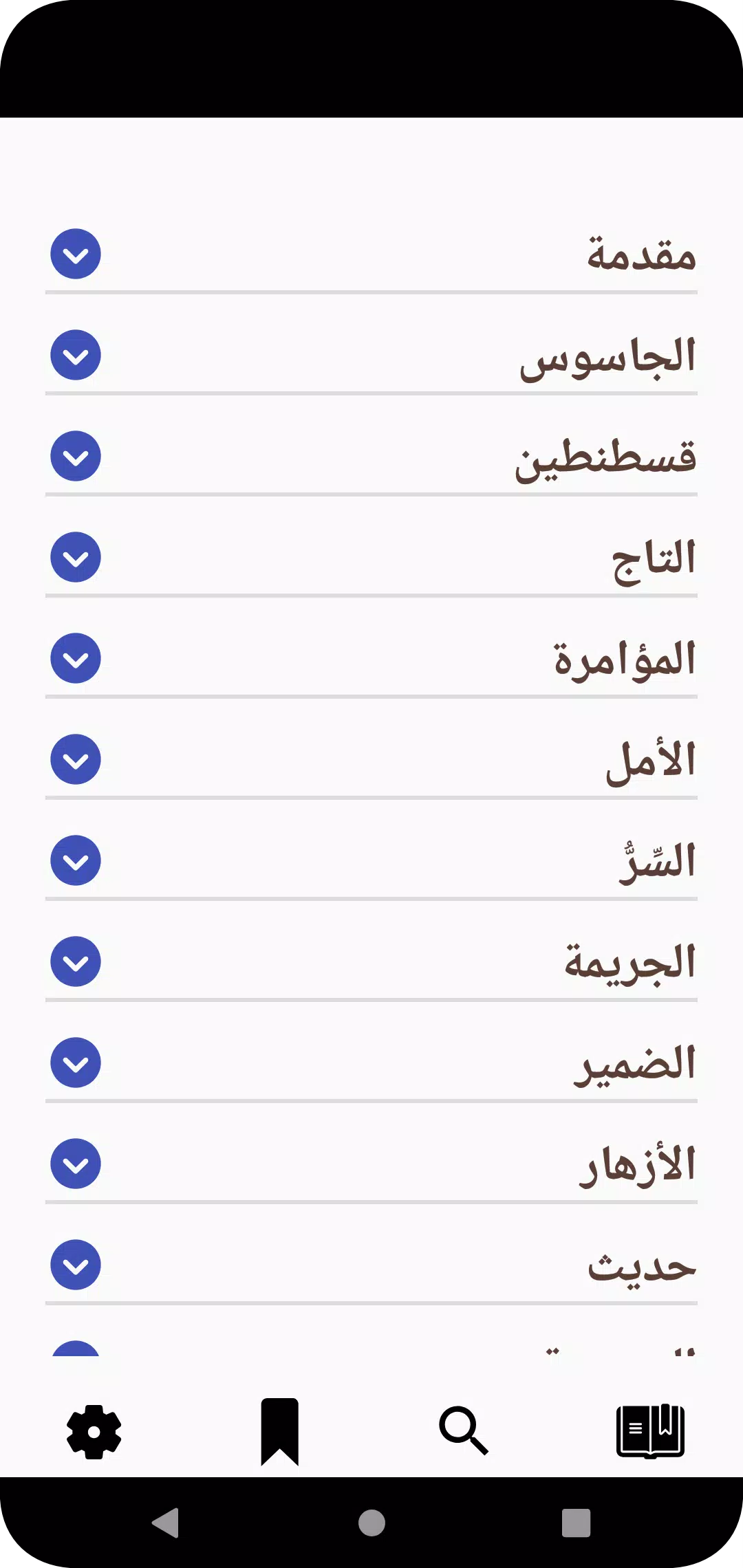Expand the الجريمة chapter arrow

click(76, 961)
